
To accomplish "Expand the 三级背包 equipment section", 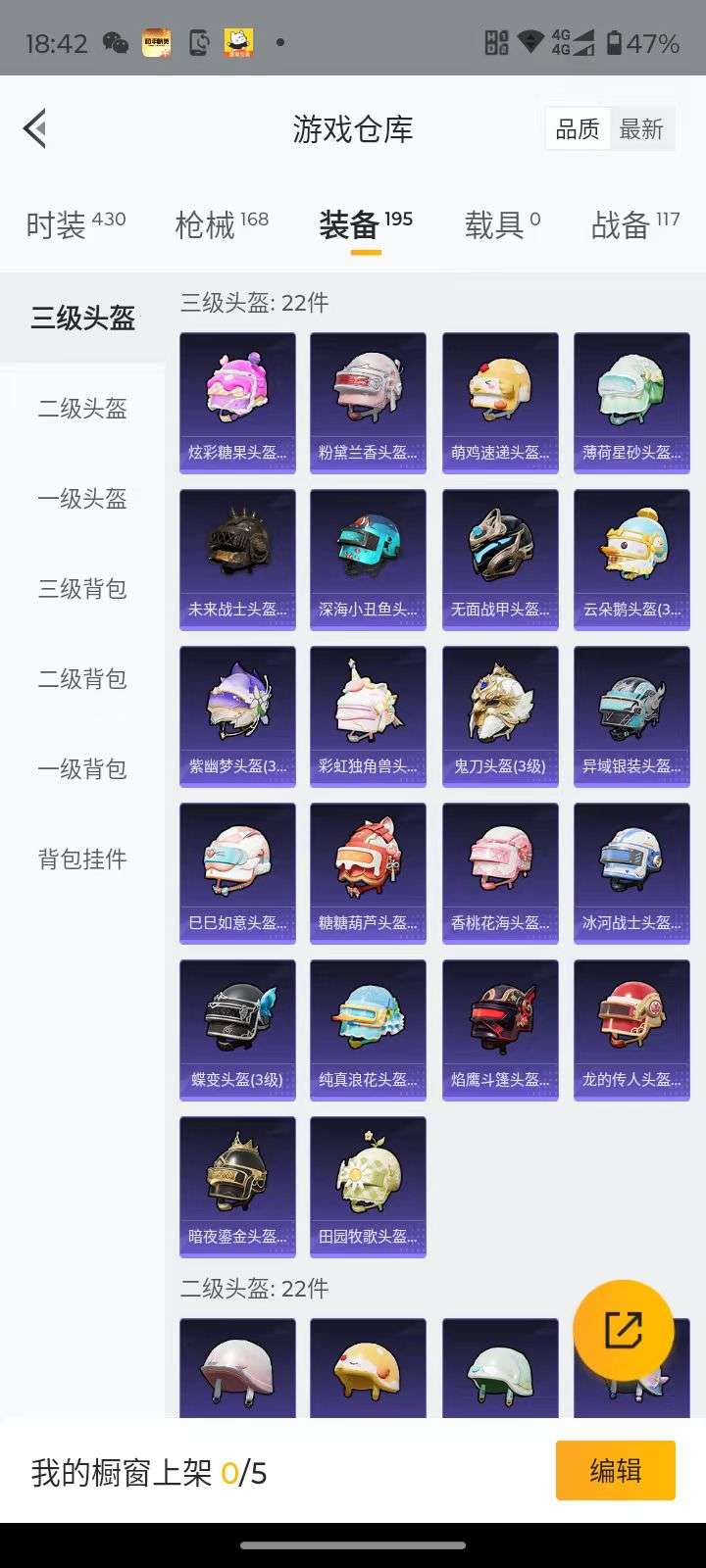I will (x=82, y=589).
